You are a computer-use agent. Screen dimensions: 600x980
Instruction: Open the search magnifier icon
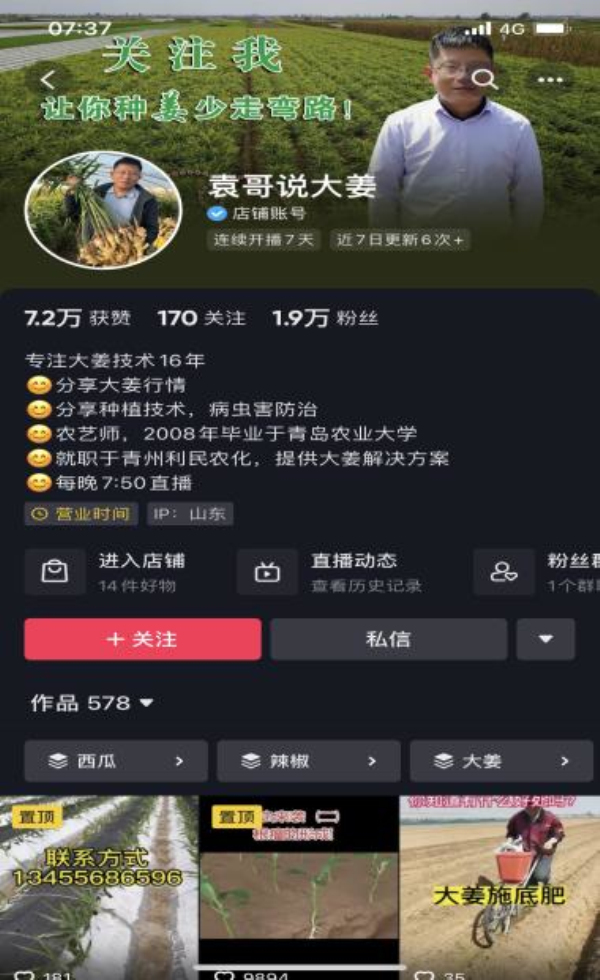(484, 79)
